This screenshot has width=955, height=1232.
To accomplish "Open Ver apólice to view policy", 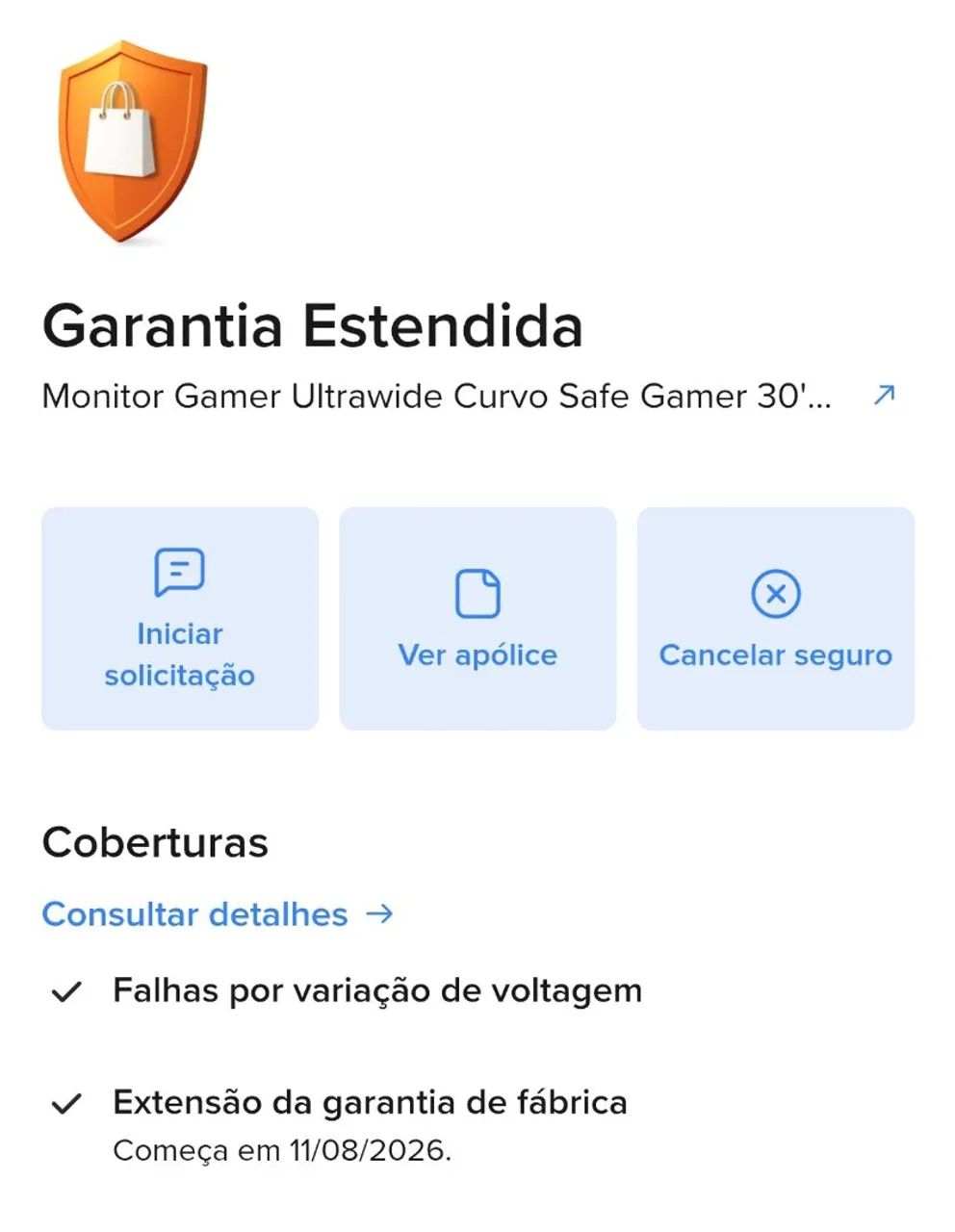I will pyautogui.click(x=477, y=618).
